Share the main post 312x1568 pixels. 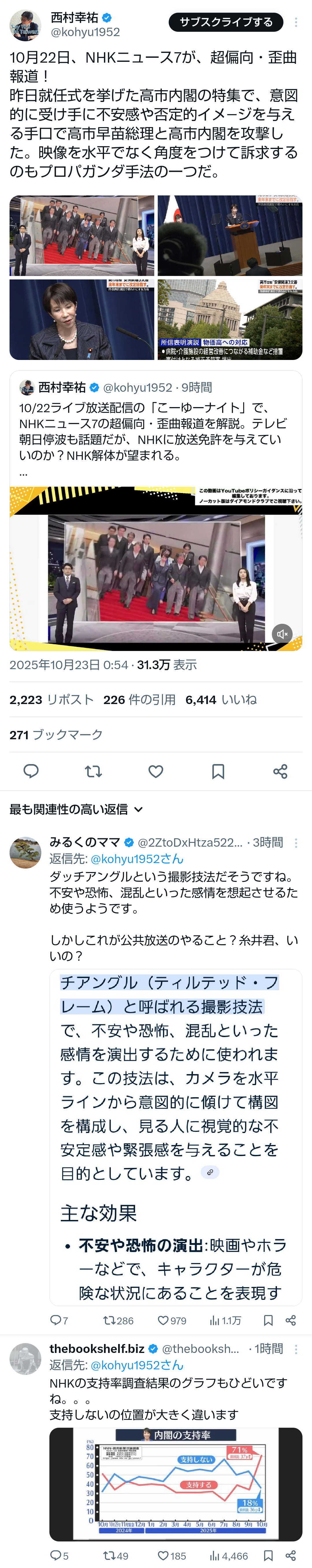[280, 771]
